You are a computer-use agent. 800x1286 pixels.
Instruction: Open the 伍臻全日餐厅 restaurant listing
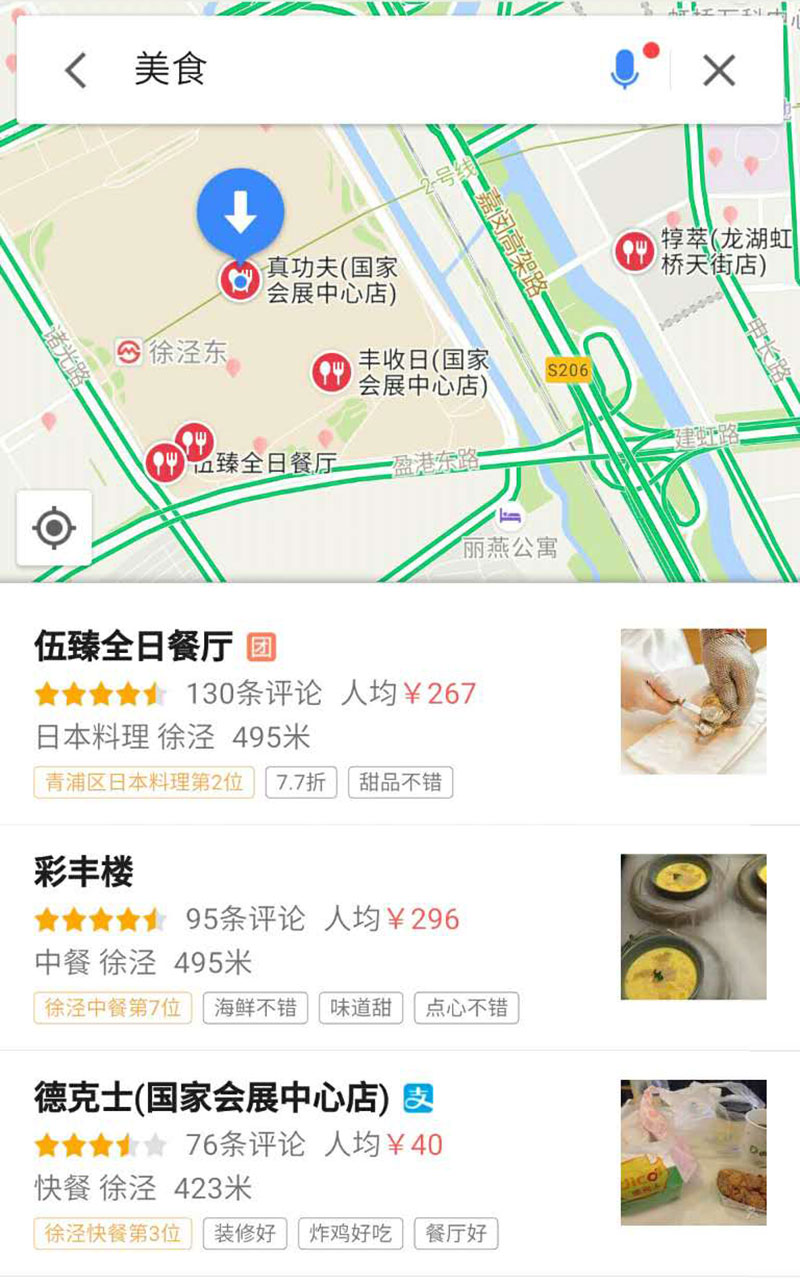[300, 700]
